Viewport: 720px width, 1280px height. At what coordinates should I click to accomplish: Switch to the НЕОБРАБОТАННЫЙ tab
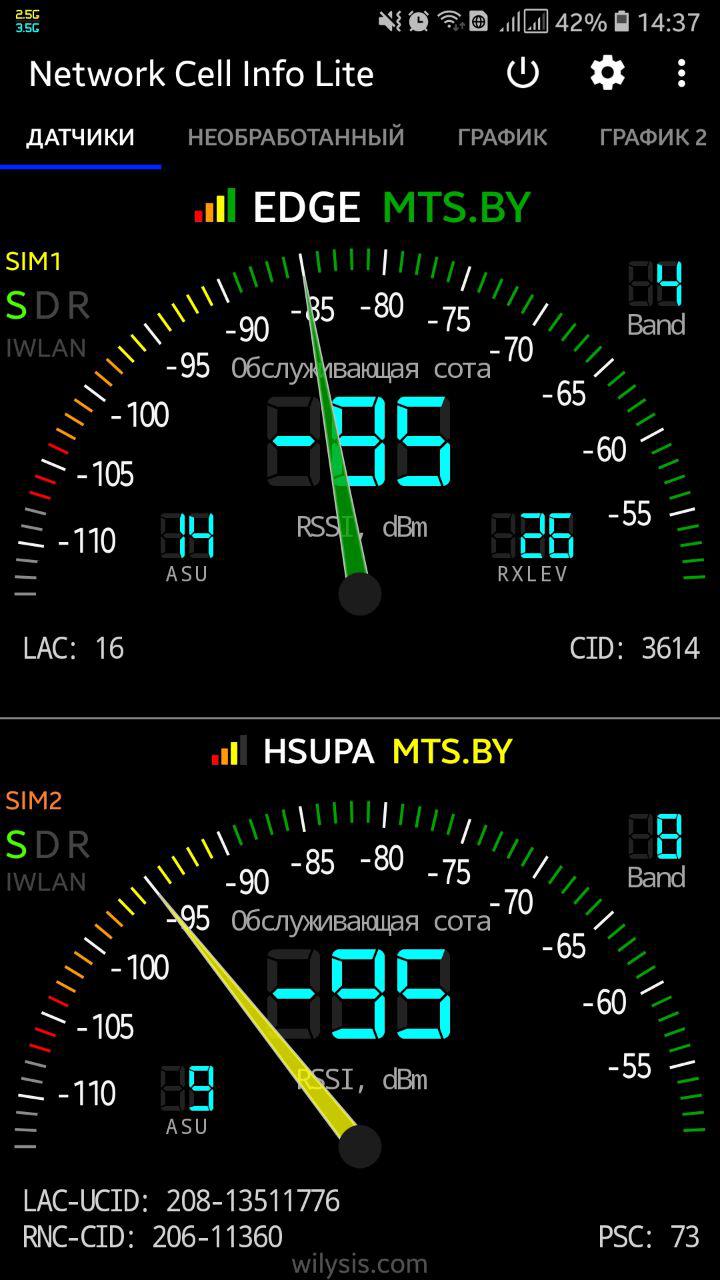[296, 138]
